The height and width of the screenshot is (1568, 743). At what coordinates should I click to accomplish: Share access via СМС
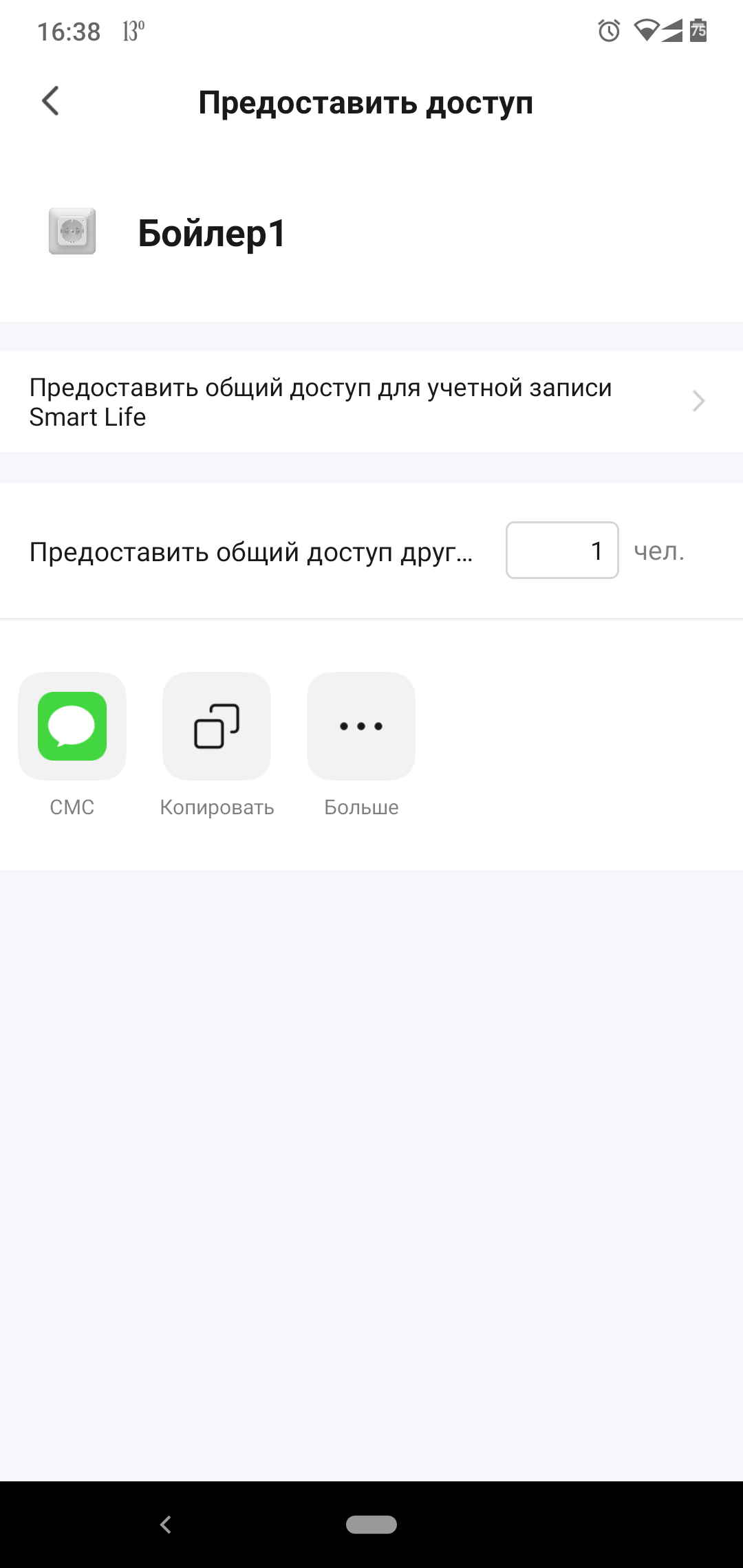coord(72,726)
